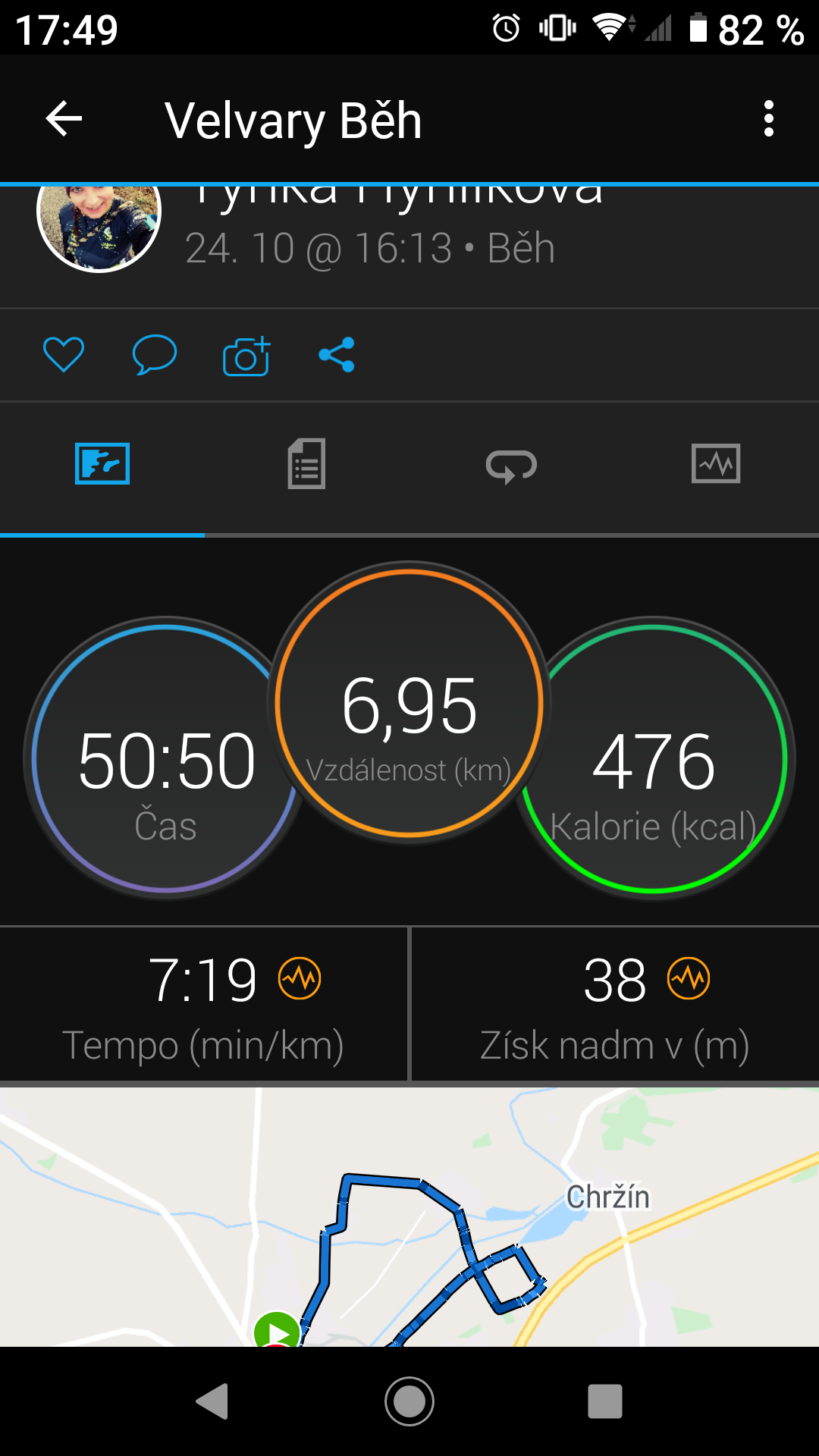Open comments via the speech bubble
This screenshot has height=1456, width=819.
coord(155,355)
